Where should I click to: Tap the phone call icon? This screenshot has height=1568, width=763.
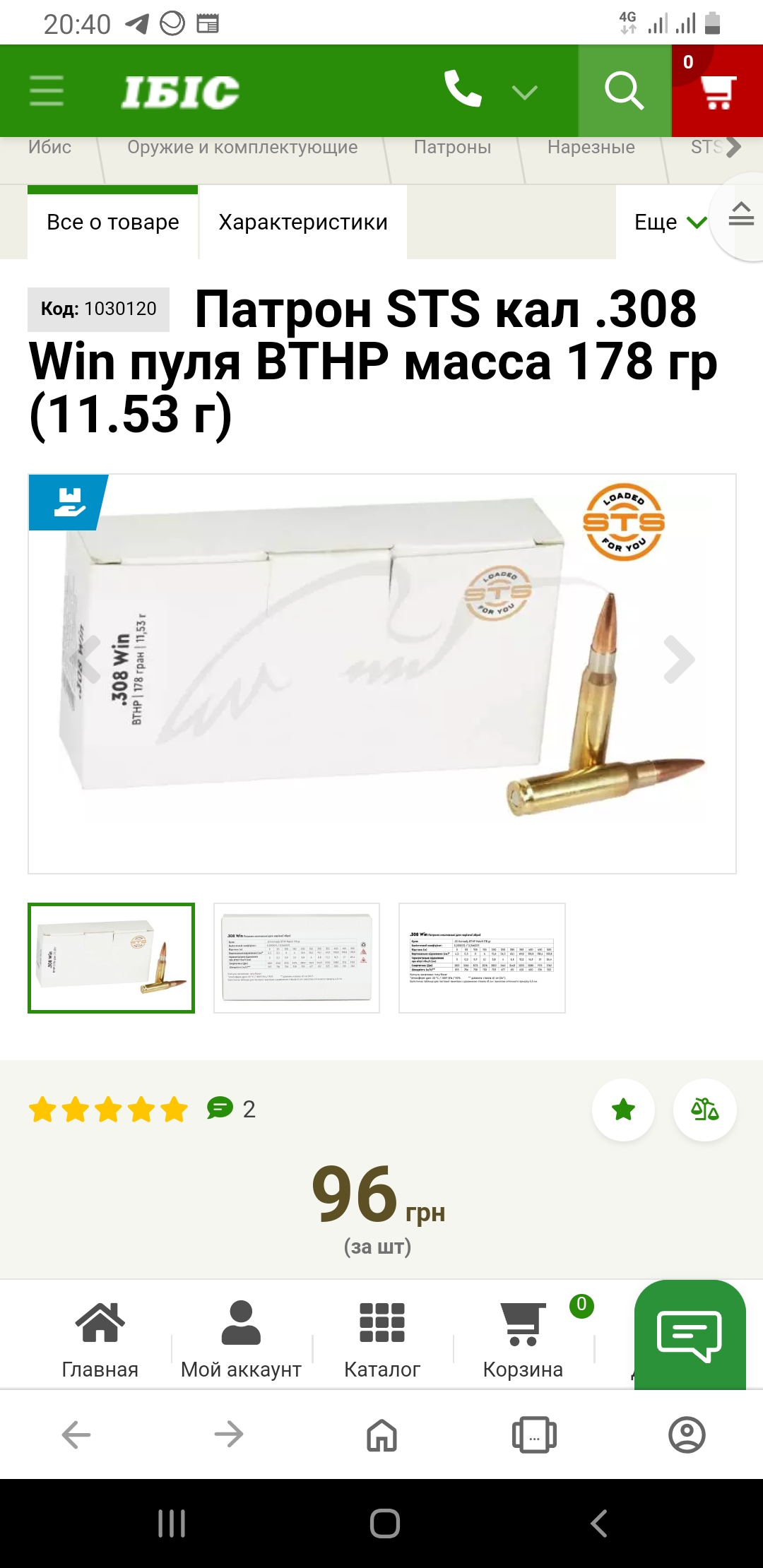point(463,89)
